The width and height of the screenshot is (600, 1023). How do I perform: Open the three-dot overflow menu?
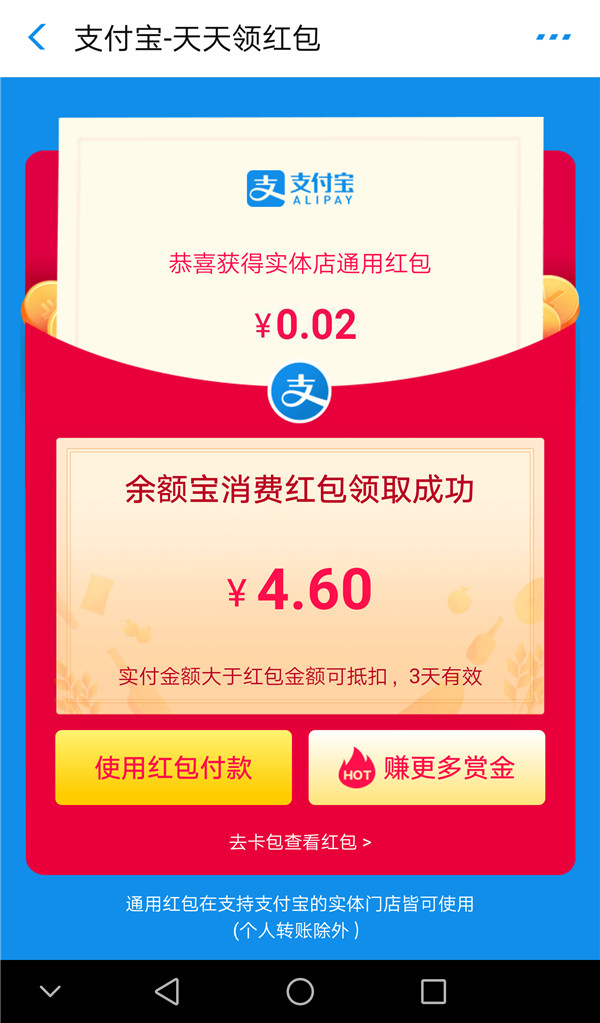click(x=552, y=37)
